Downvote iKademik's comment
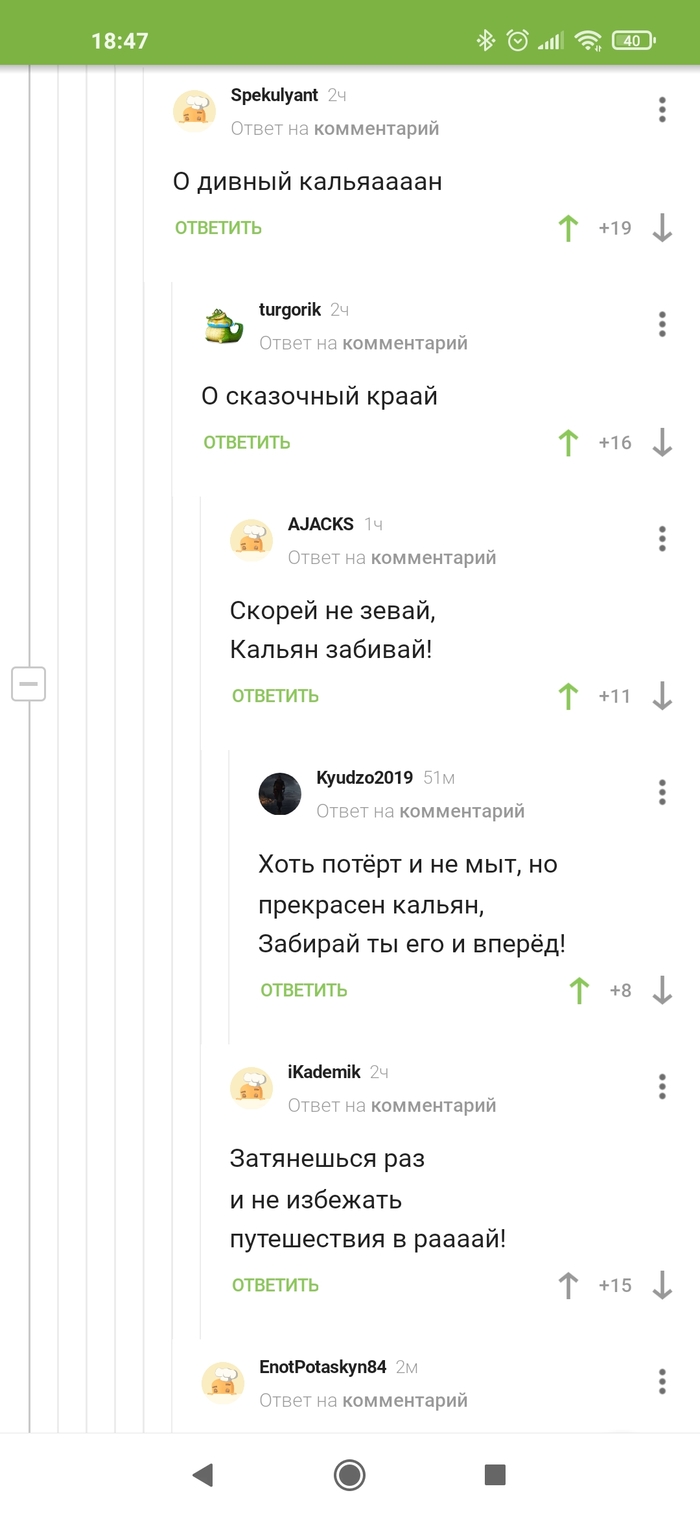700x1517 pixels. click(662, 1286)
